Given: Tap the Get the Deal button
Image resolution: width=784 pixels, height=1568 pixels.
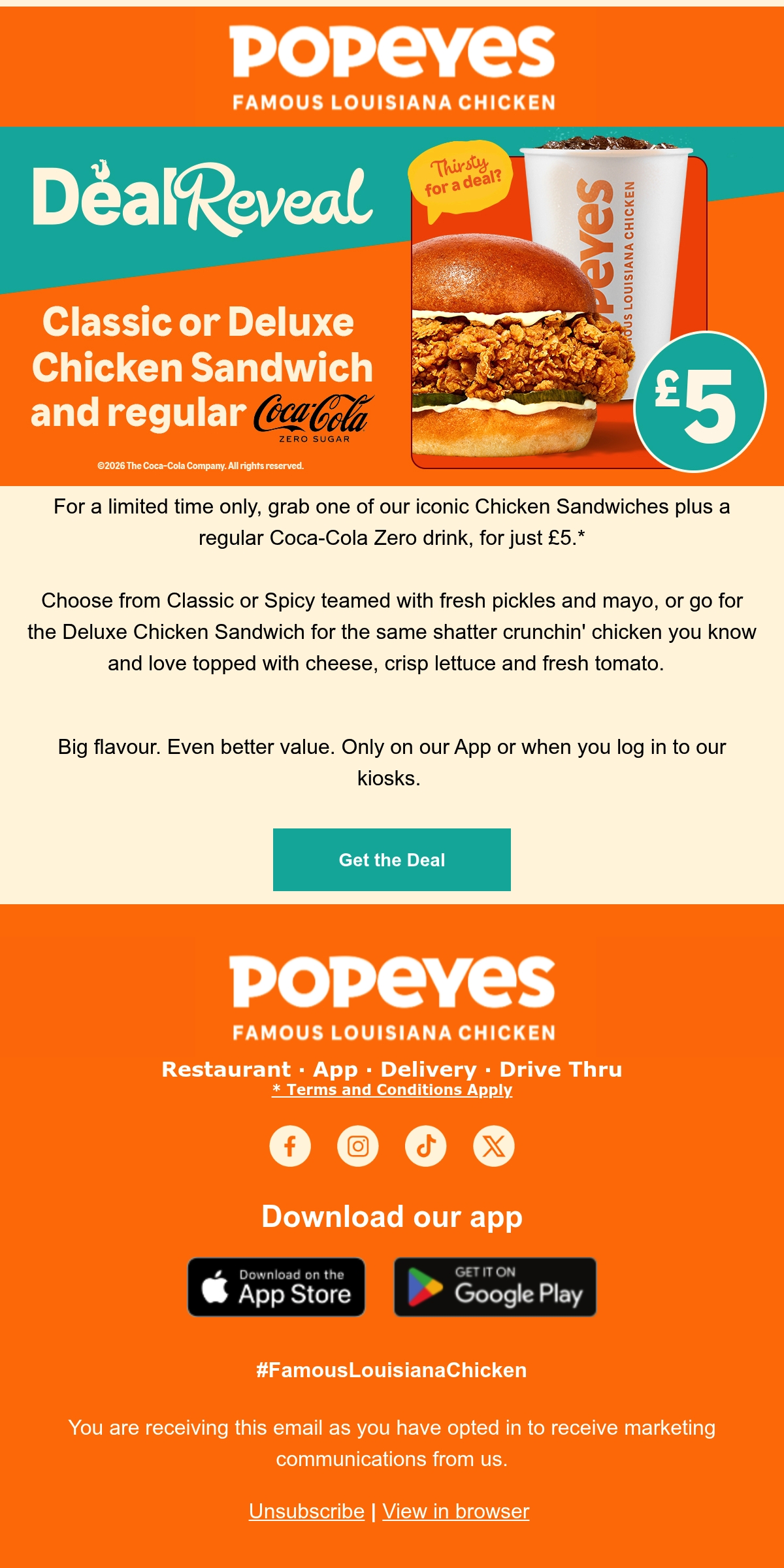Looking at the screenshot, I should (x=392, y=860).
